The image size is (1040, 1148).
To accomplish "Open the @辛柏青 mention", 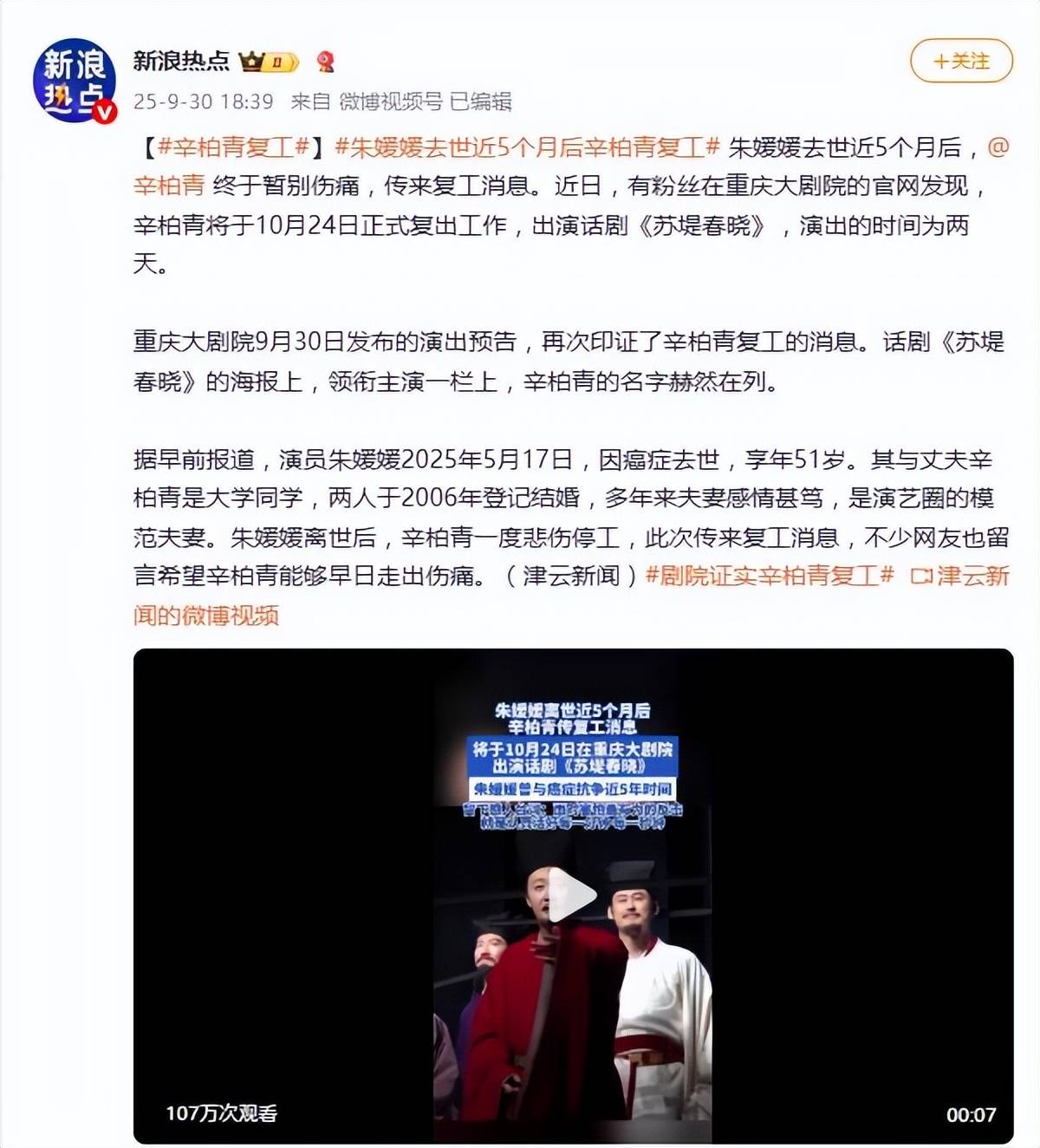I will [x=169, y=185].
